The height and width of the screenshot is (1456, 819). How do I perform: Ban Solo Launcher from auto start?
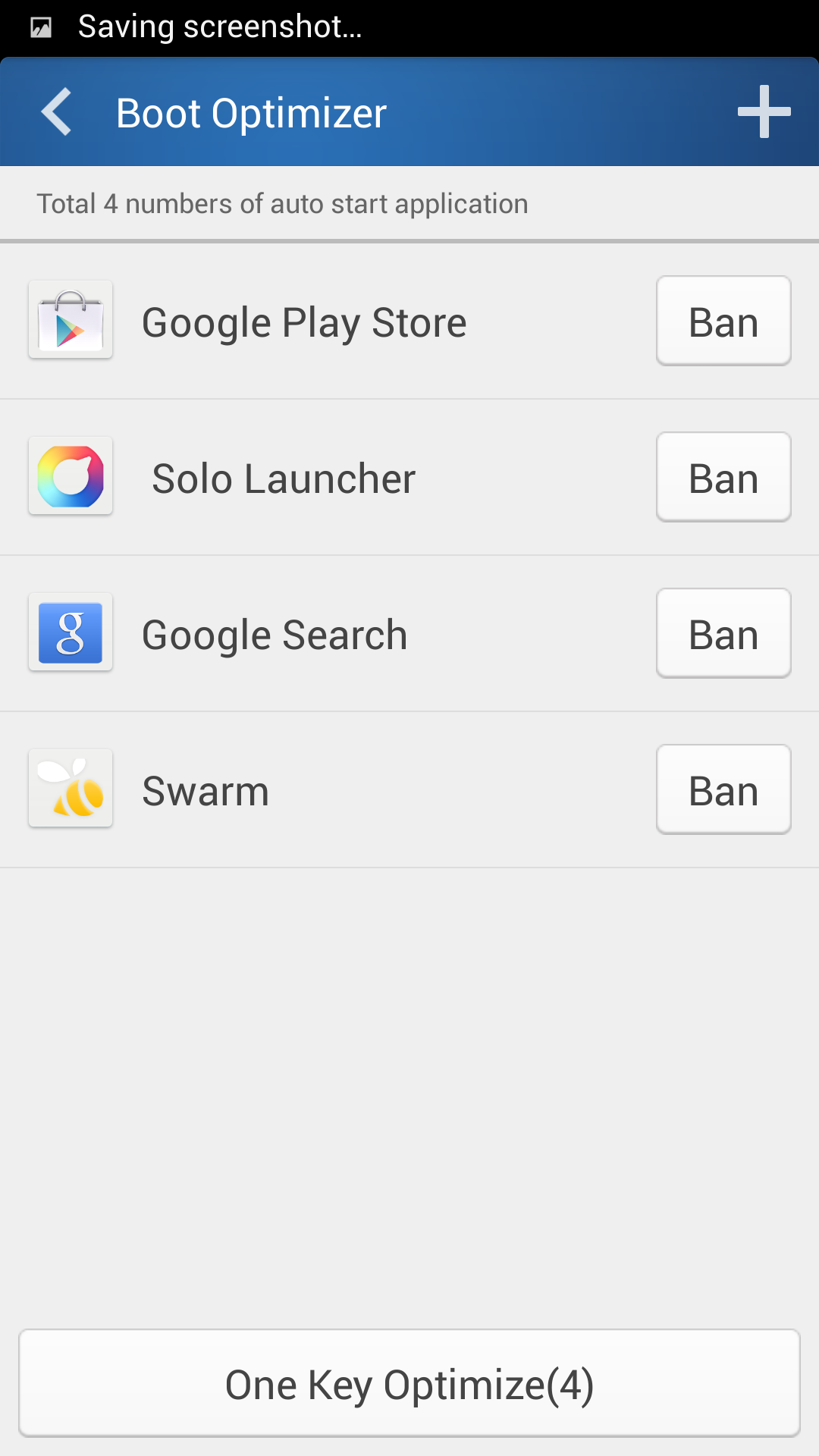point(723,477)
